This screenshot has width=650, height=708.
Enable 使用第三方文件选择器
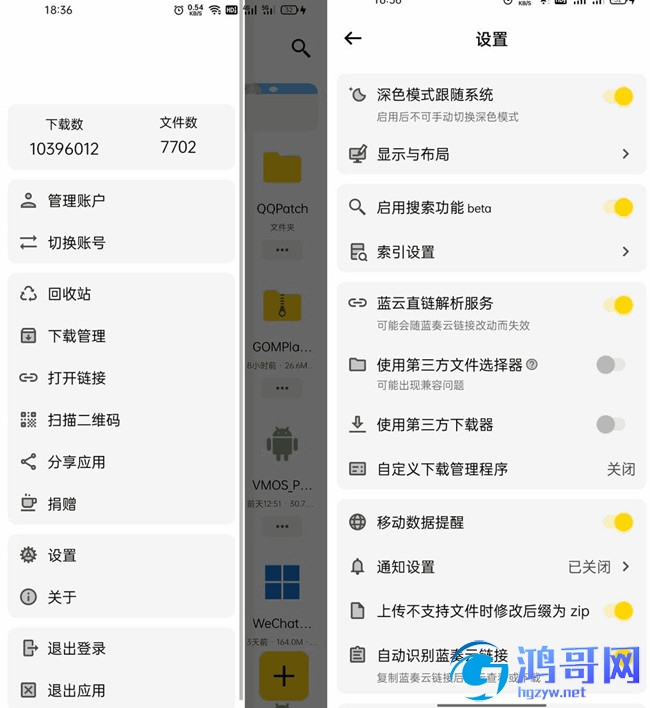(610, 365)
